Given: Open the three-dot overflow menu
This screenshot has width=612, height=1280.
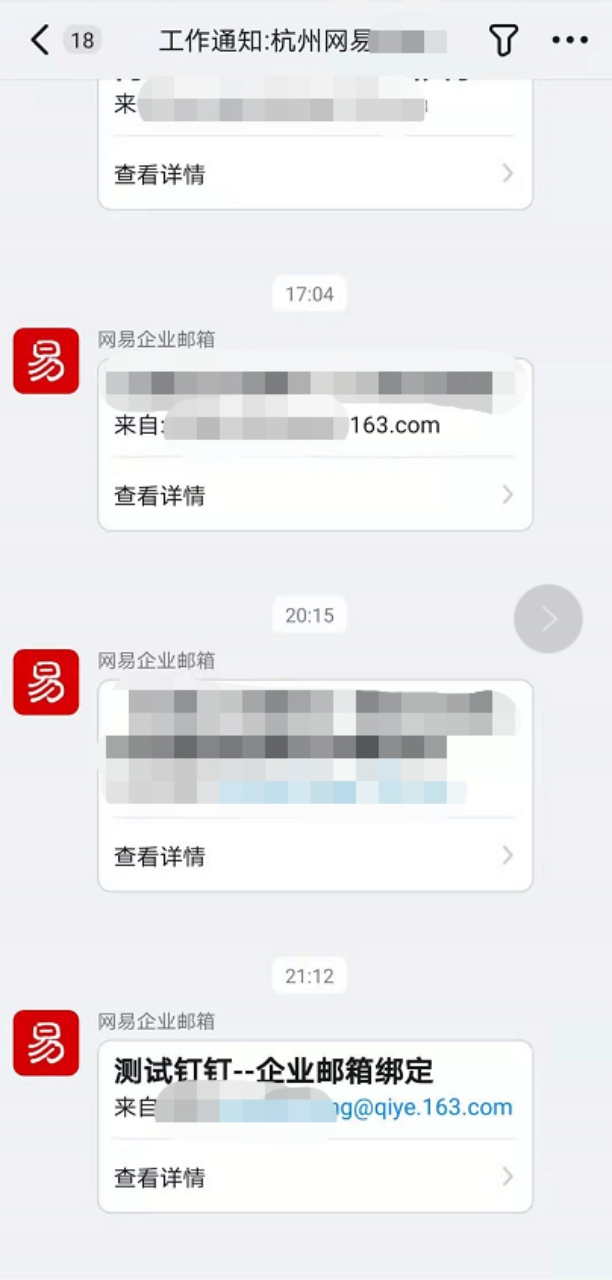Looking at the screenshot, I should (570, 40).
